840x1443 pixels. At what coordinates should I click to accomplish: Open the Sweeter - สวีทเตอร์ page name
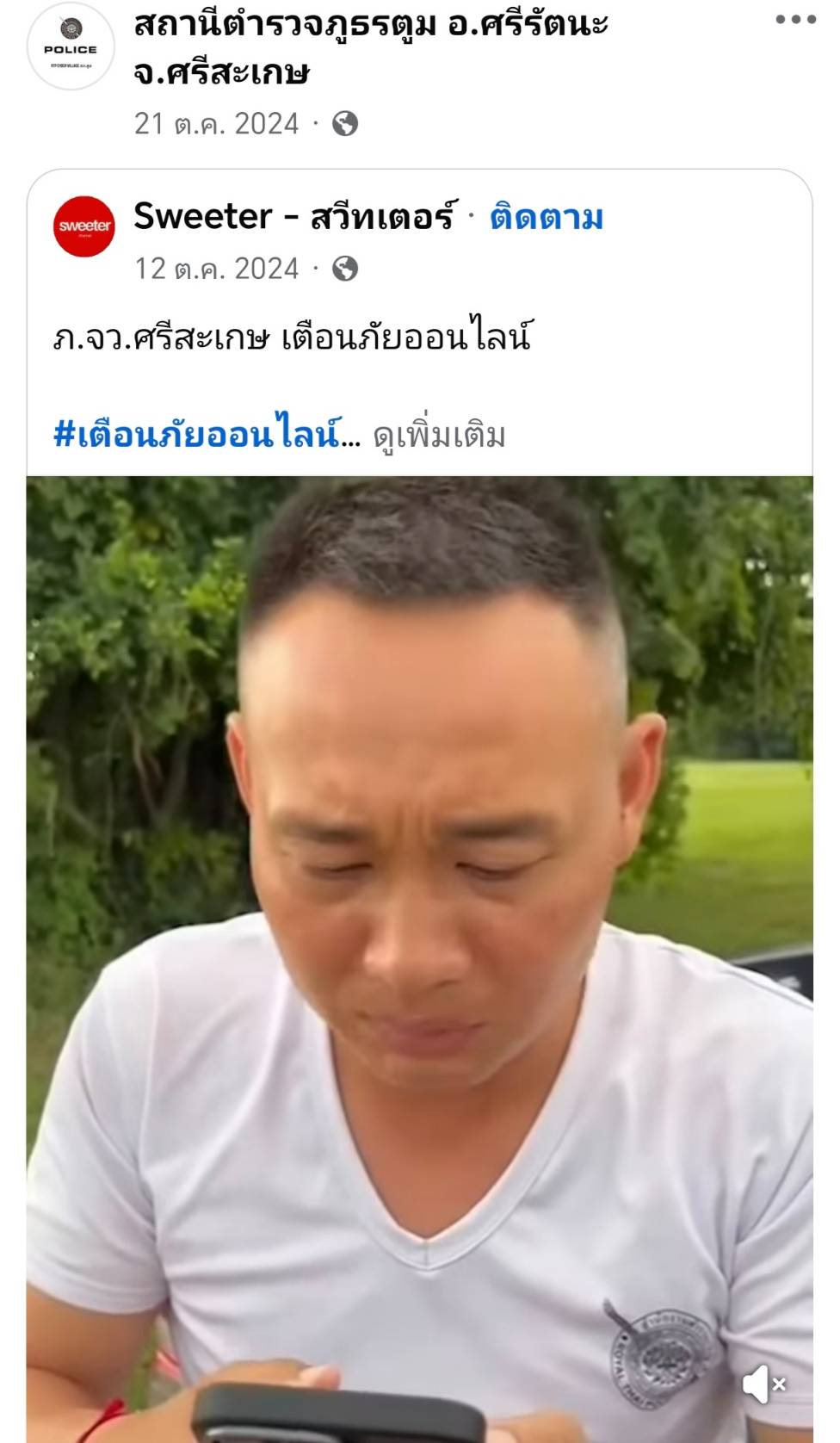(x=294, y=216)
